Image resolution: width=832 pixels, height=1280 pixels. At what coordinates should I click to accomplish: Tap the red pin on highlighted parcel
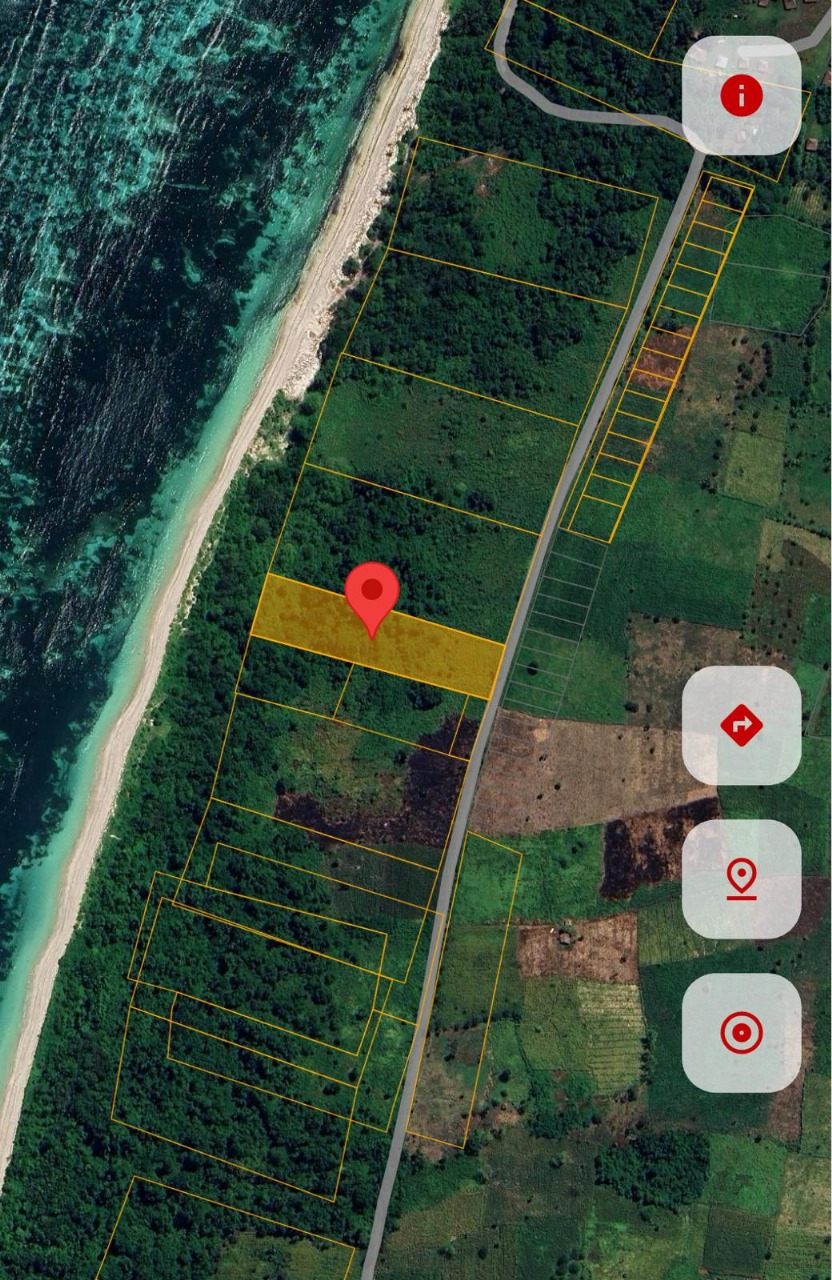[x=372, y=594]
